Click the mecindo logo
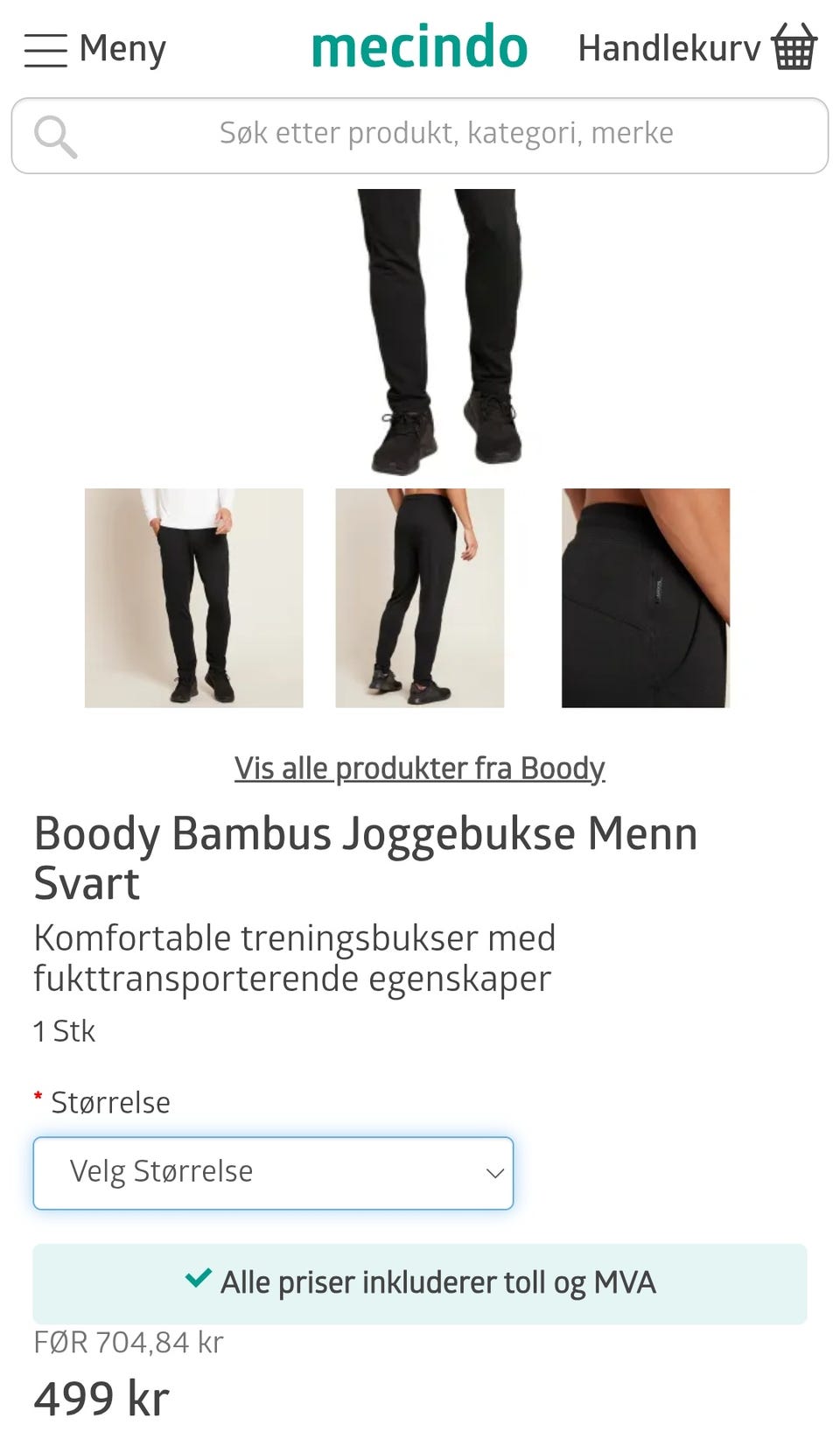This screenshot has width=840, height=1453. pyautogui.click(x=420, y=48)
